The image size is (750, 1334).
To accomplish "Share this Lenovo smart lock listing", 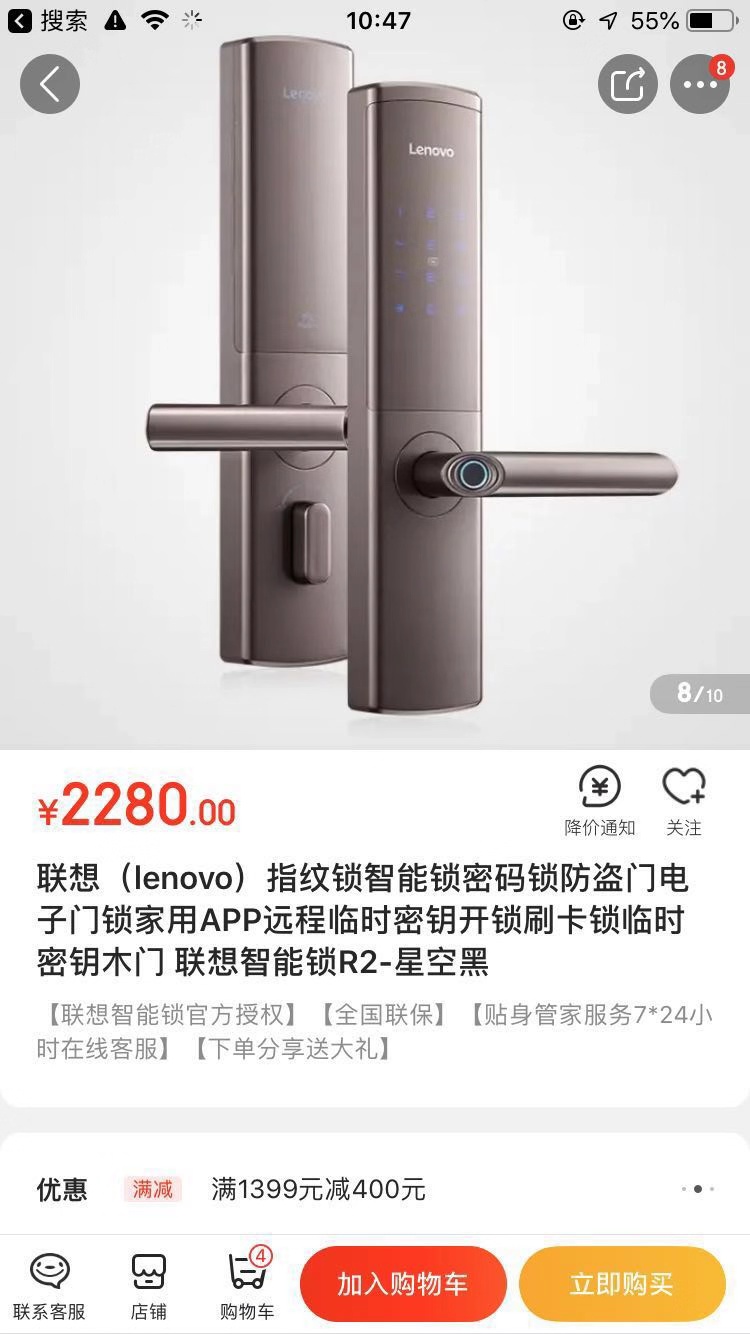I will tap(628, 84).
